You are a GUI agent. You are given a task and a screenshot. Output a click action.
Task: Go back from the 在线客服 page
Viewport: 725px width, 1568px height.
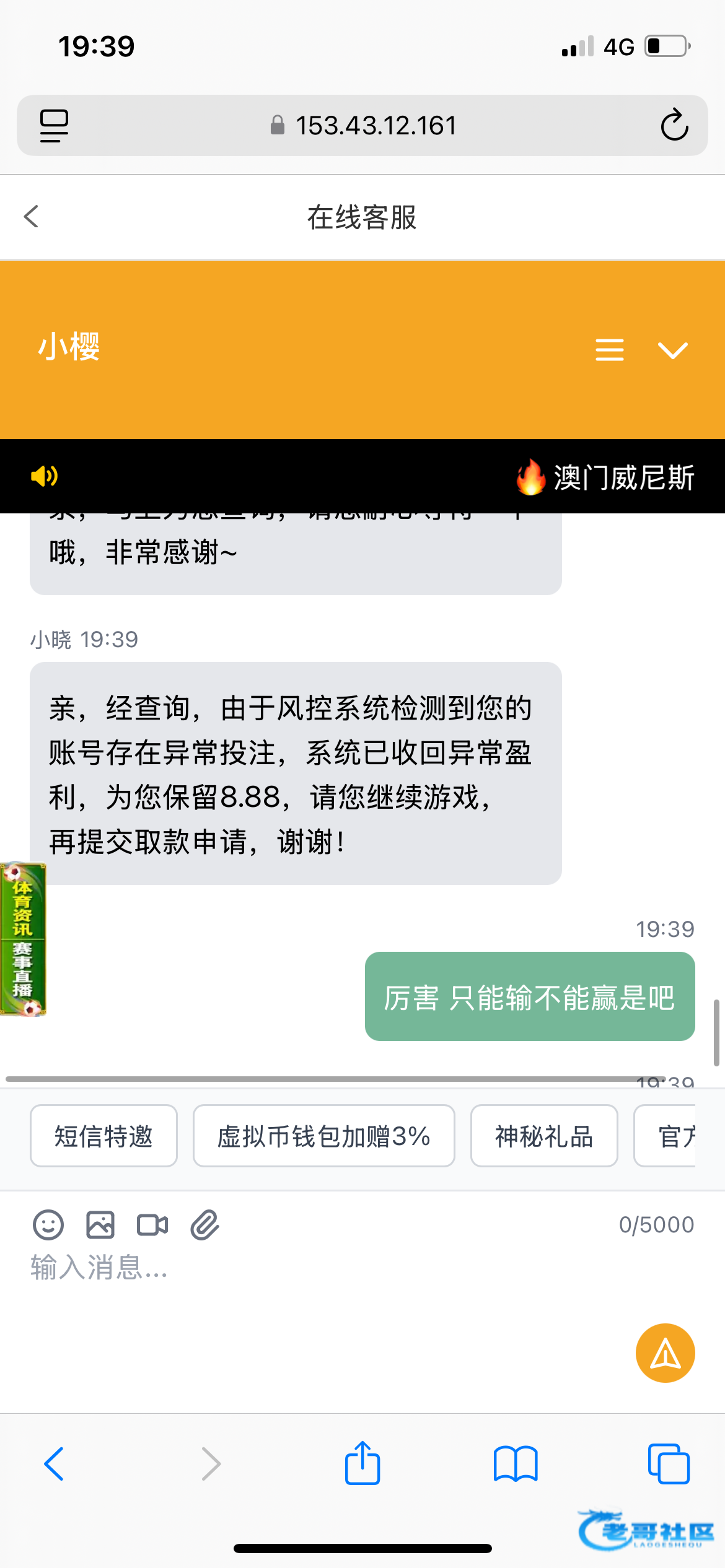(x=31, y=217)
